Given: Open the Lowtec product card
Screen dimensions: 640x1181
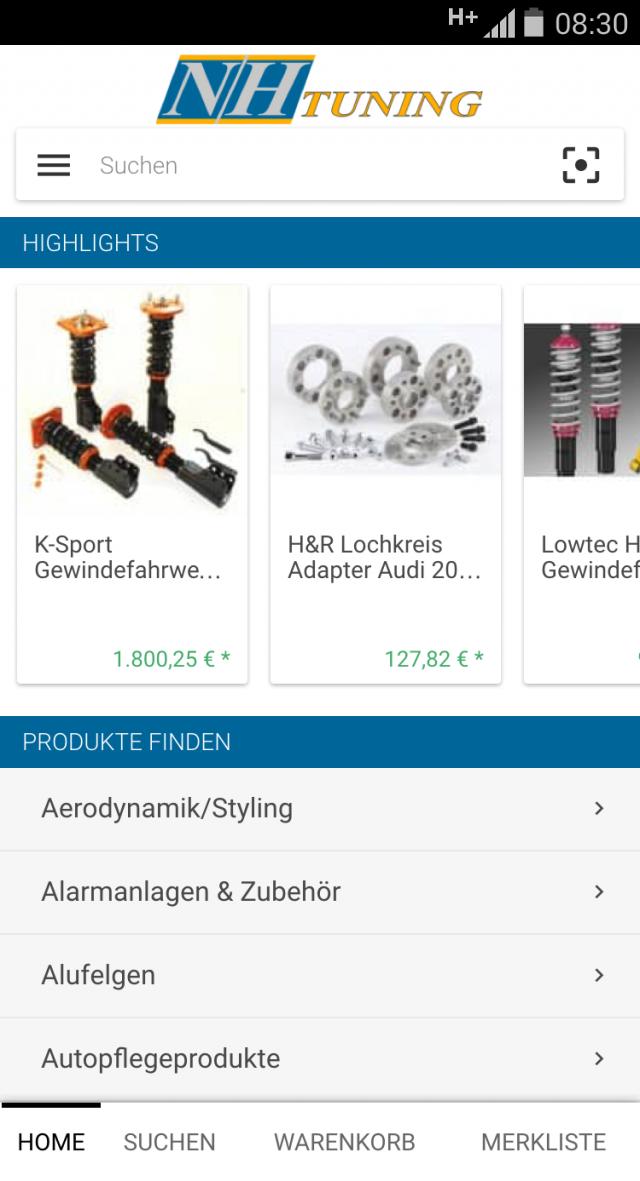Looking at the screenshot, I should click(x=584, y=484).
